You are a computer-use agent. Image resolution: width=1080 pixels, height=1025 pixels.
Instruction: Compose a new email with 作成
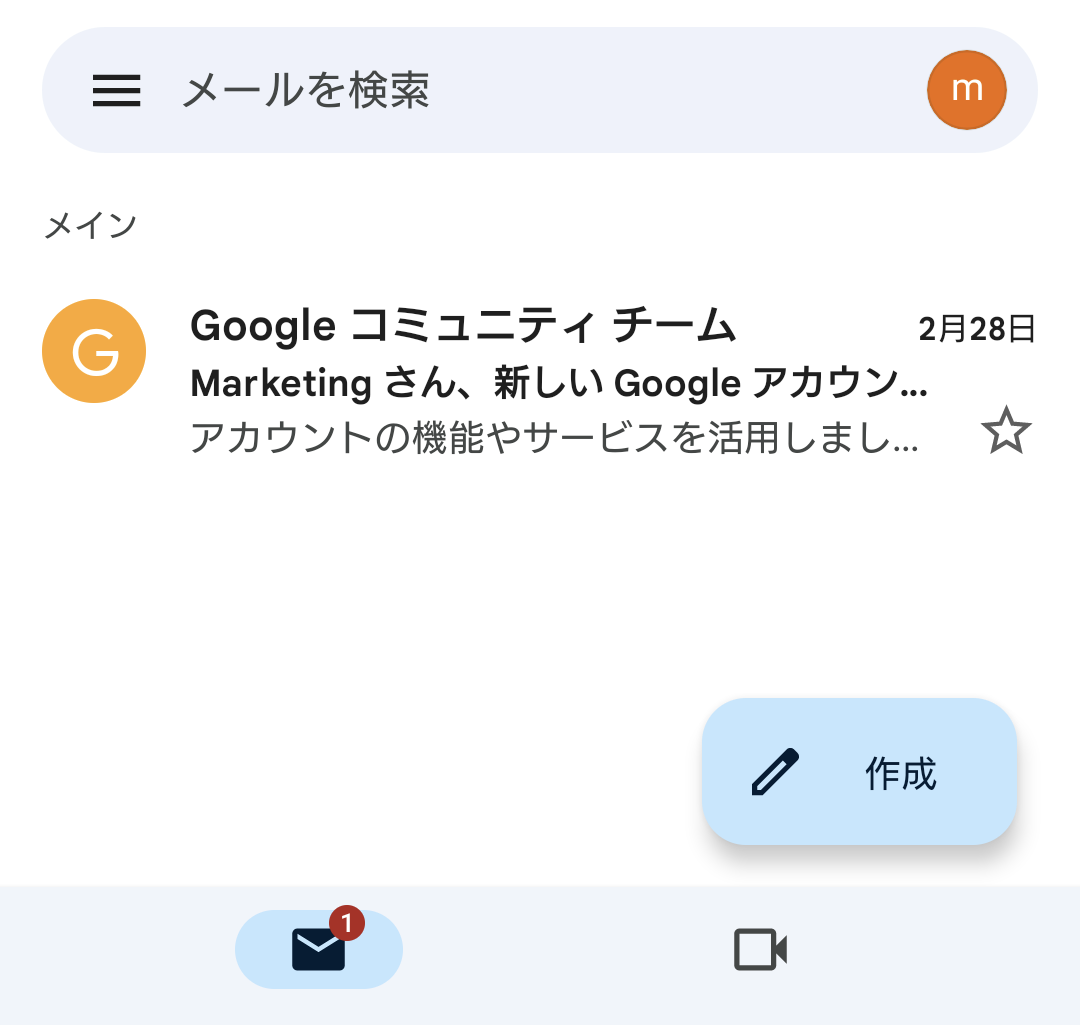pyautogui.click(x=859, y=772)
